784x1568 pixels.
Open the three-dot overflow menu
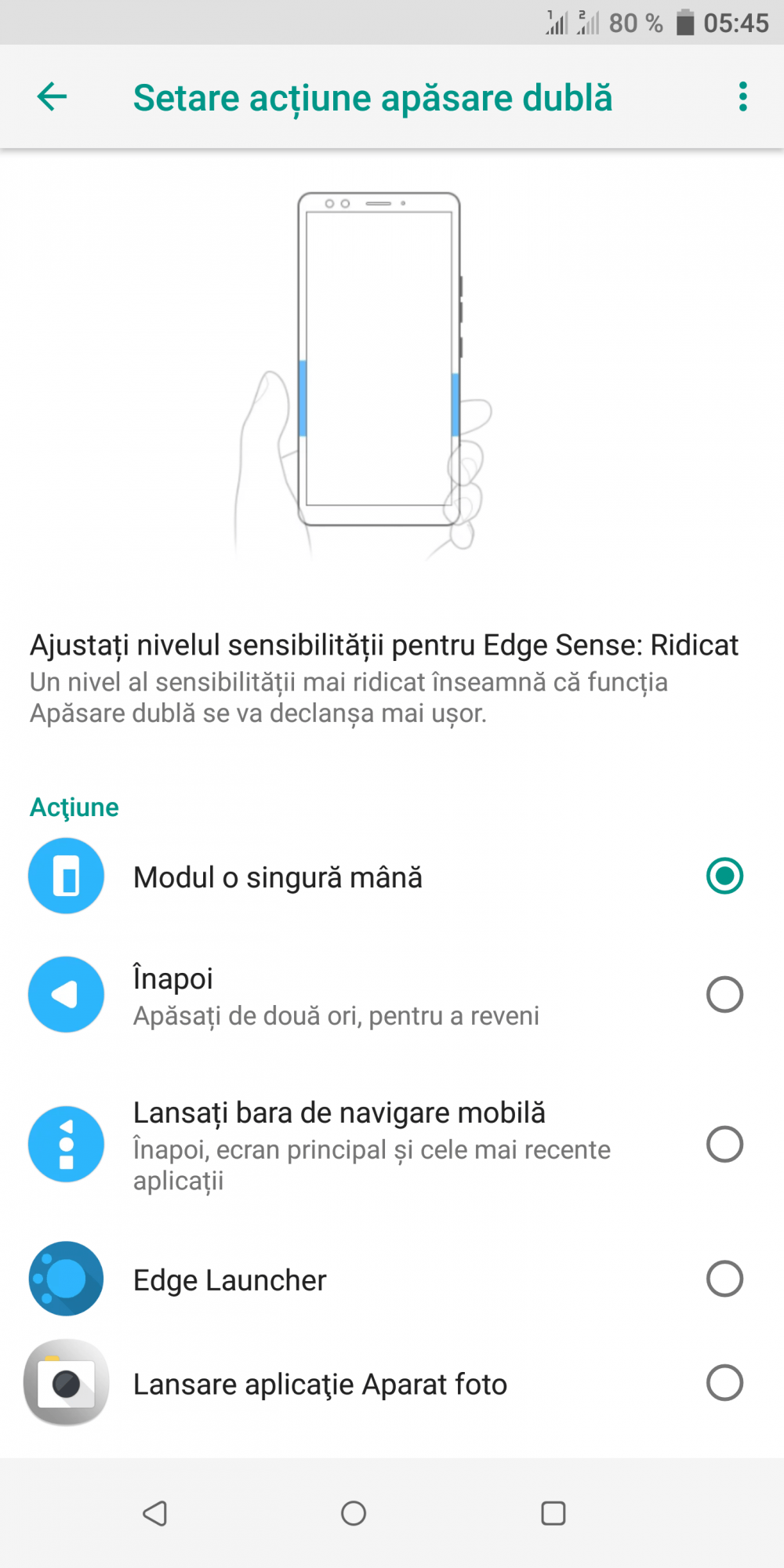click(x=742, y=97)
